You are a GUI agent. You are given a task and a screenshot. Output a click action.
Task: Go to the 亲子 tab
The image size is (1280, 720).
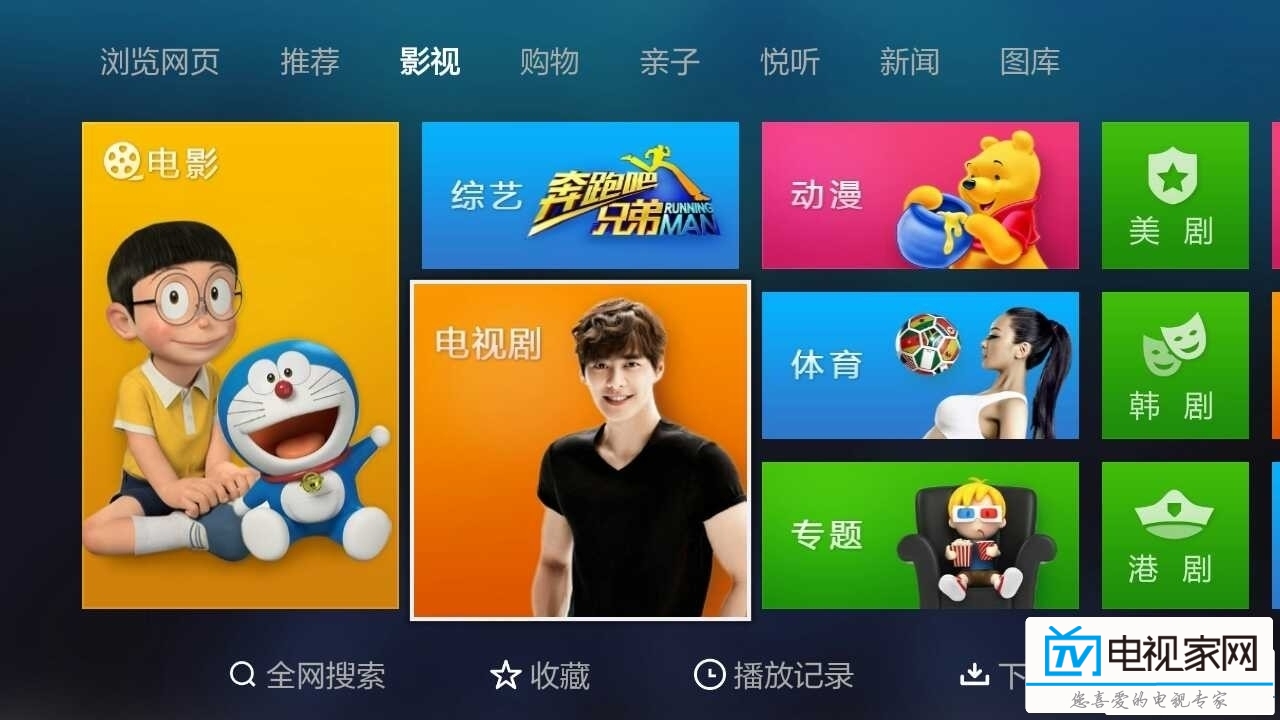670,62
